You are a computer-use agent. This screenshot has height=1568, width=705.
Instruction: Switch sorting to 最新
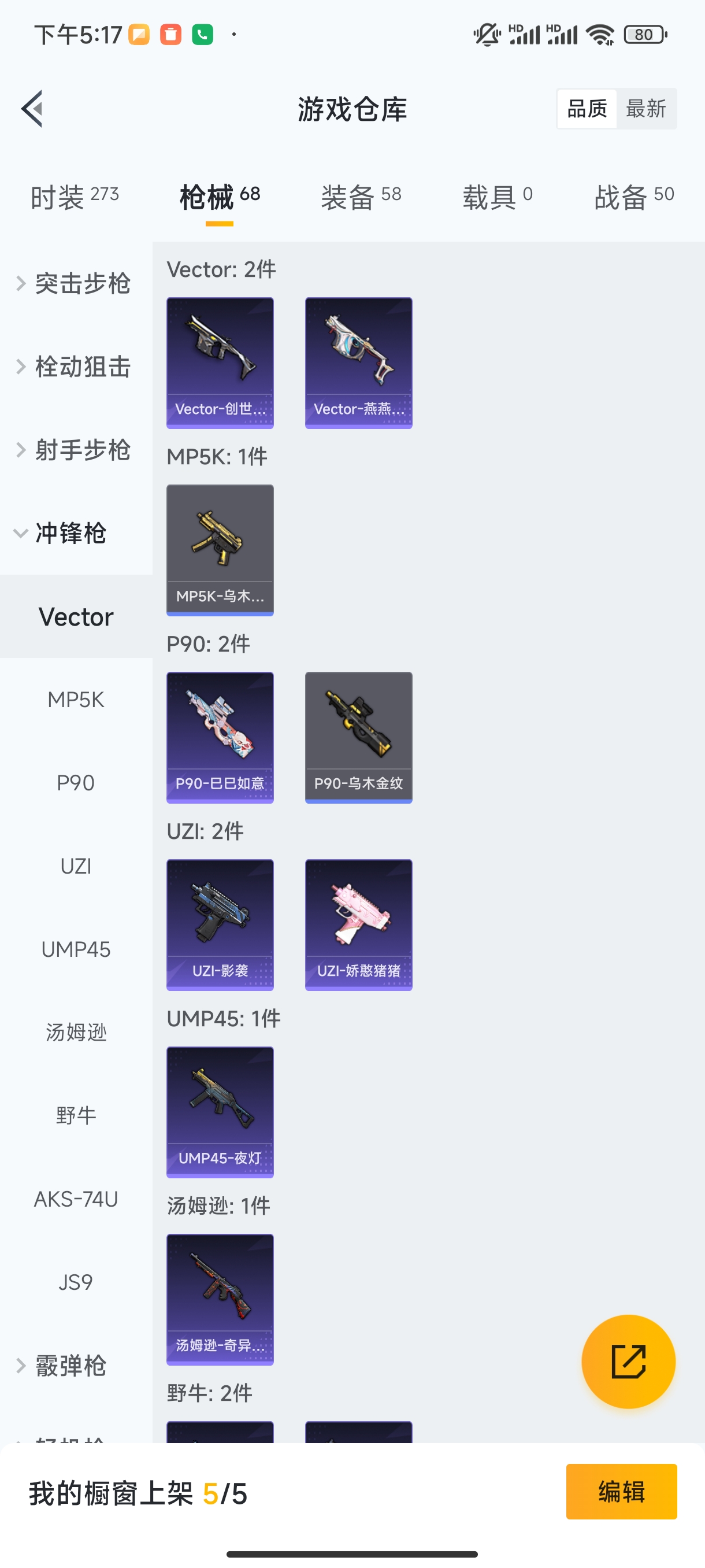[647, 108]
